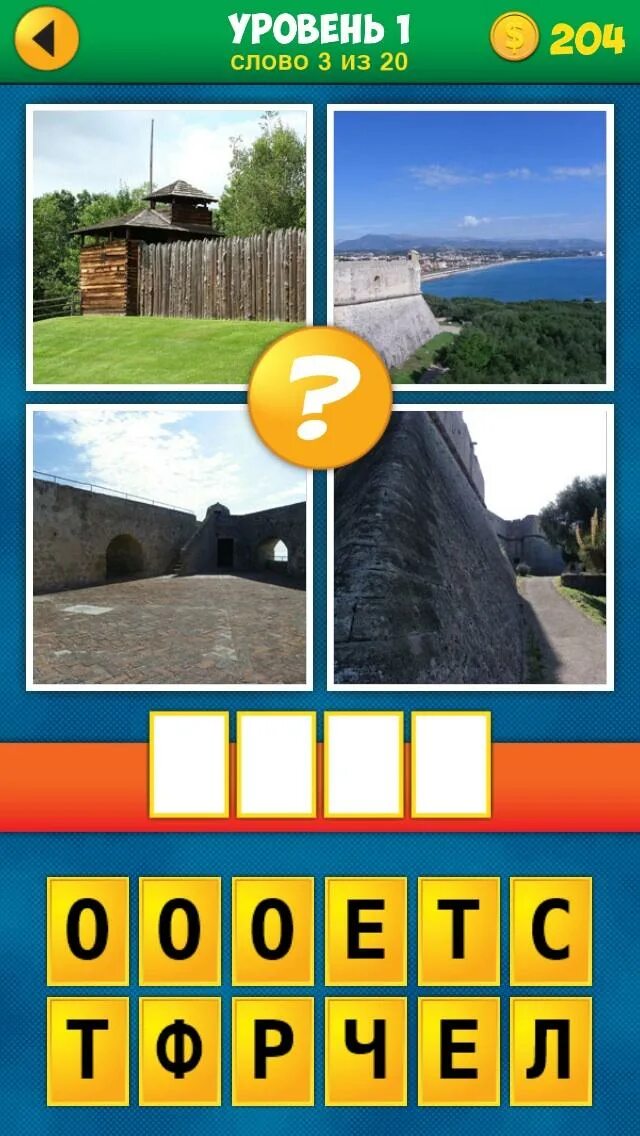Enlarge the brick courtyard picture

pyautogui.click(x=169, y=546)
